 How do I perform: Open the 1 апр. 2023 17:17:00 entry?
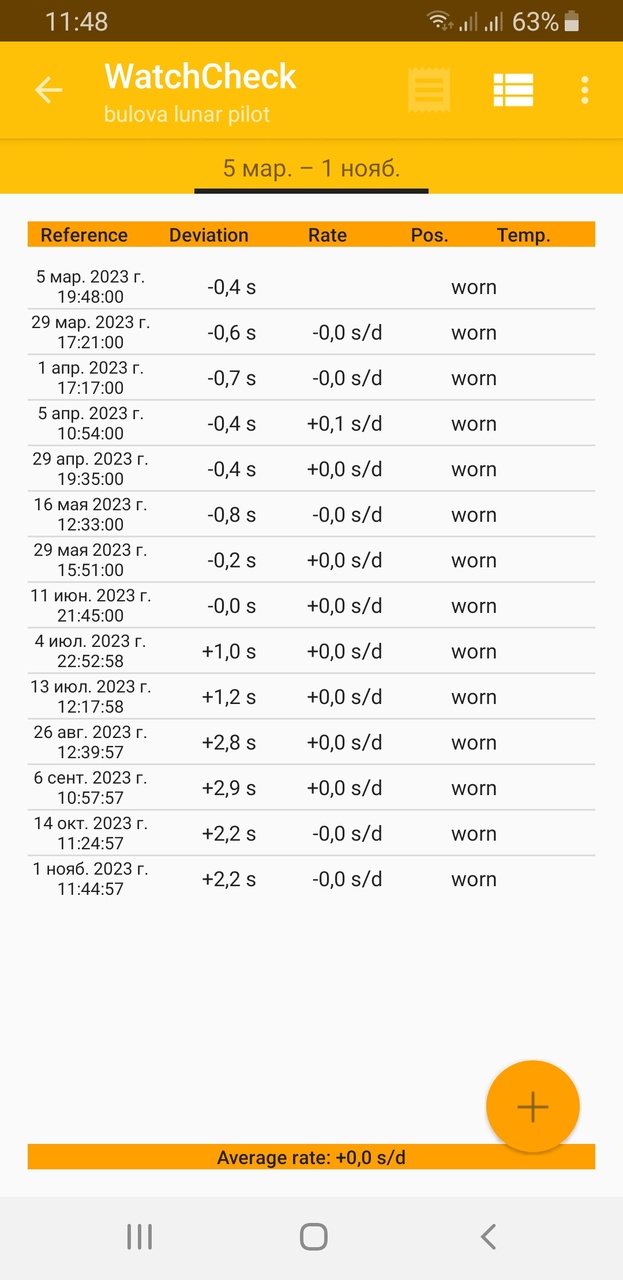(310, 378)
